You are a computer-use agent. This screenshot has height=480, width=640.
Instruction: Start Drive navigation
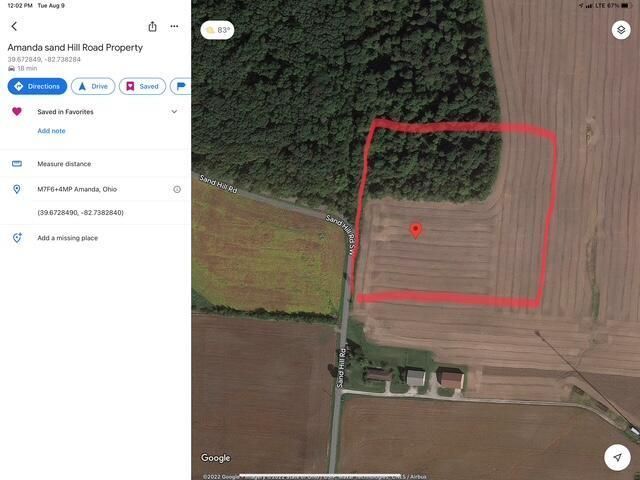tap(93, 86)
